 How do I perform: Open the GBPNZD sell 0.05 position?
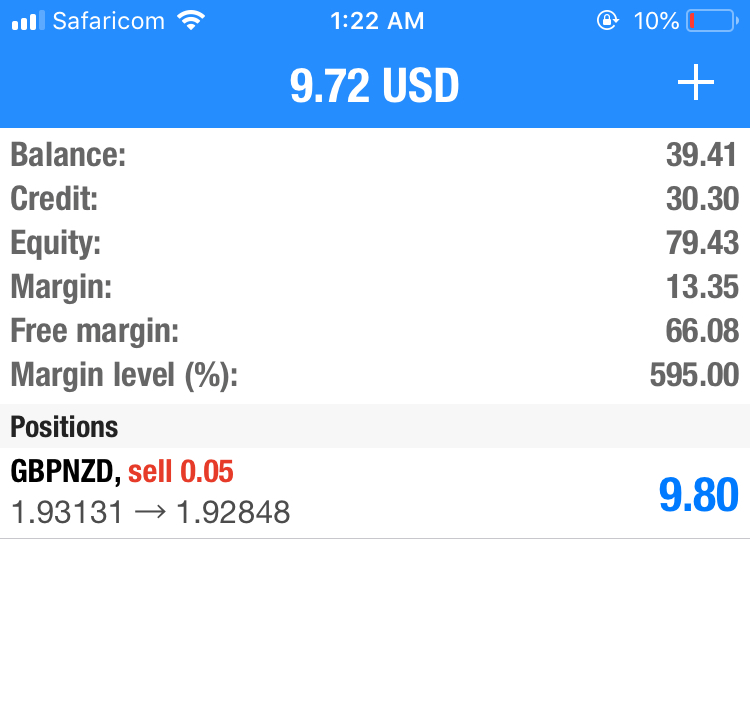tap(374, 492)
